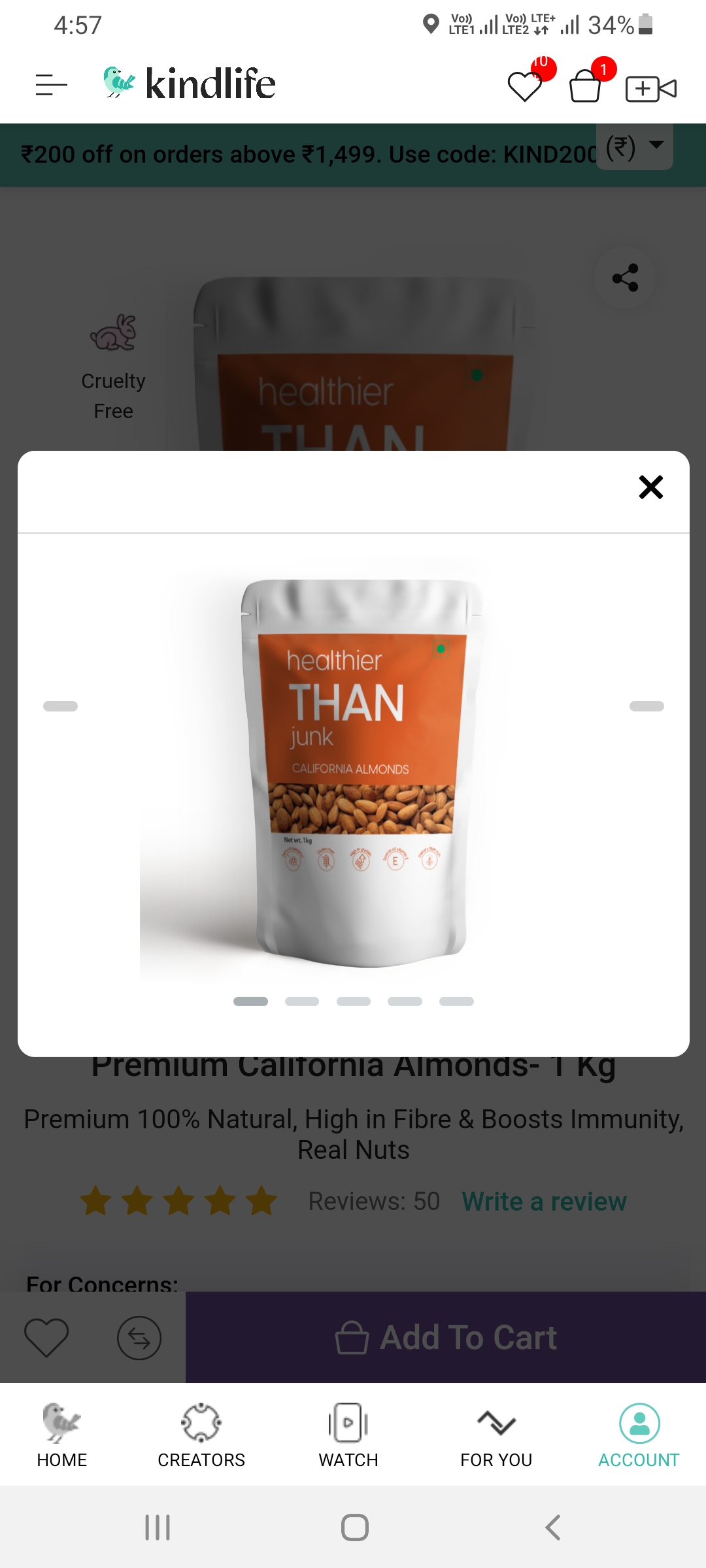This screenshot has height=1568, width=706.
Task: Expand the rupee currency dropdown
Action: [x=635, y=148]
